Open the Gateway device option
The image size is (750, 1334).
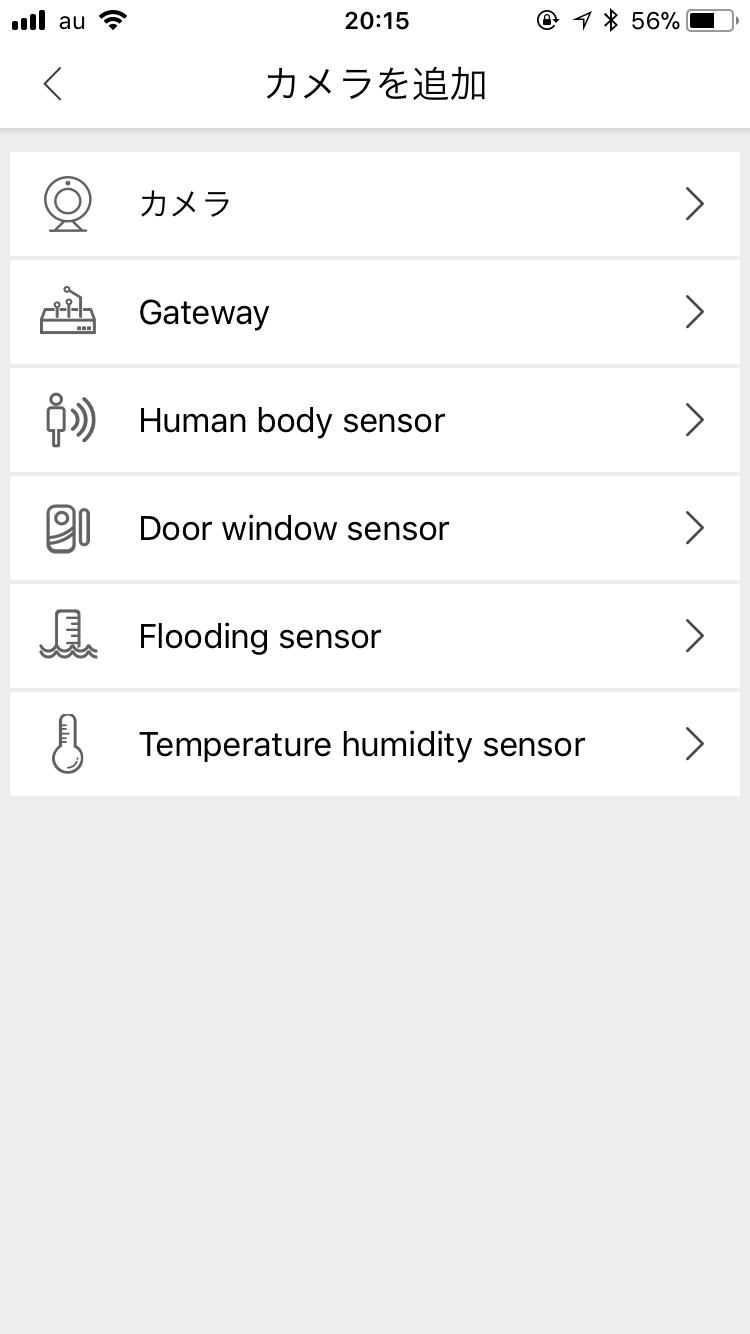[374, 313]
